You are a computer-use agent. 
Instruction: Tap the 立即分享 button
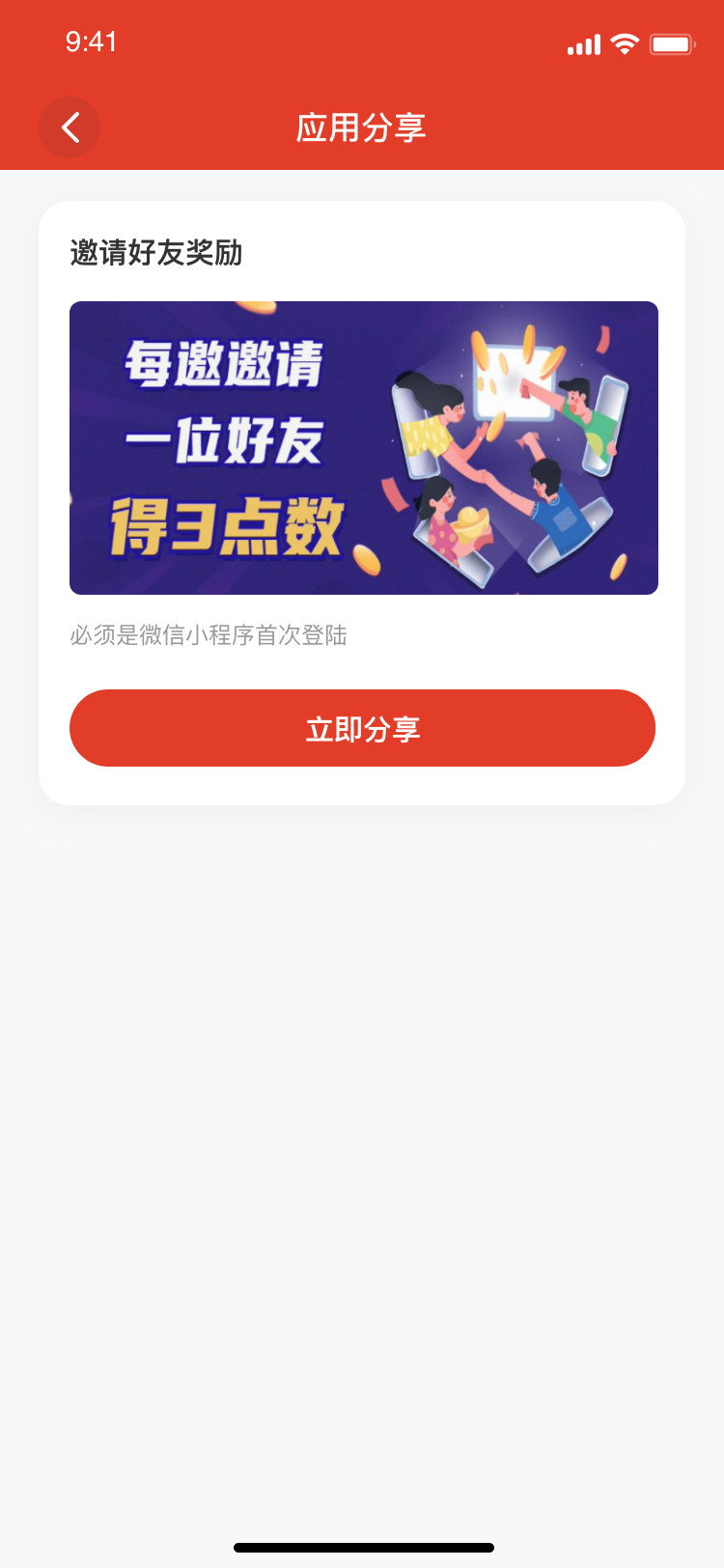[362, 728]
